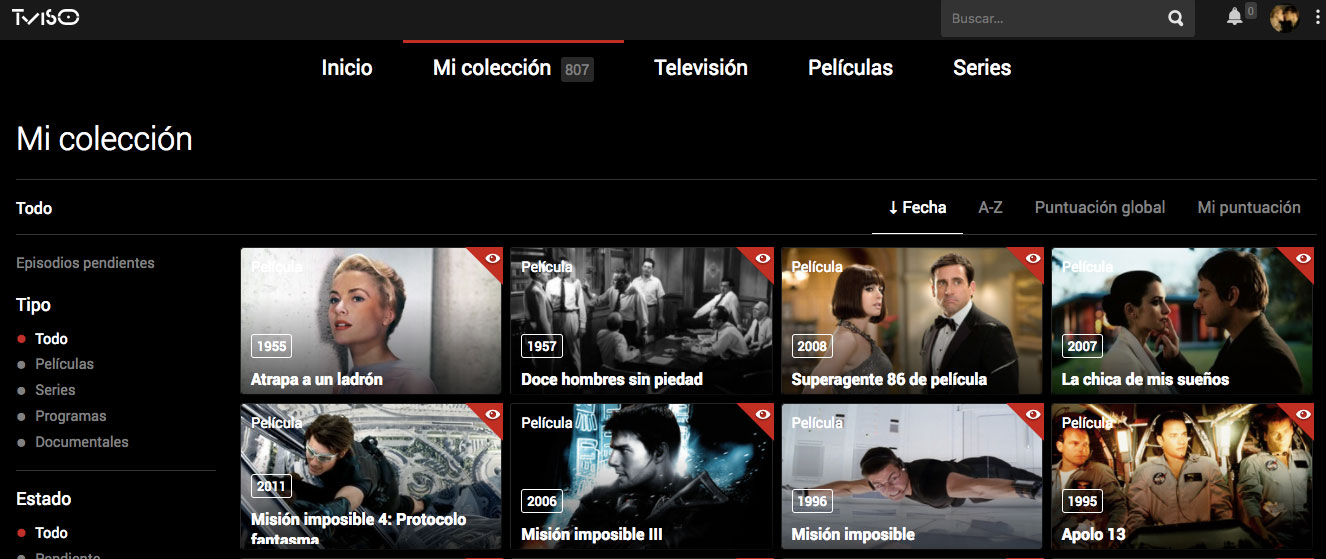Open the Misión imposible III card

641,476
